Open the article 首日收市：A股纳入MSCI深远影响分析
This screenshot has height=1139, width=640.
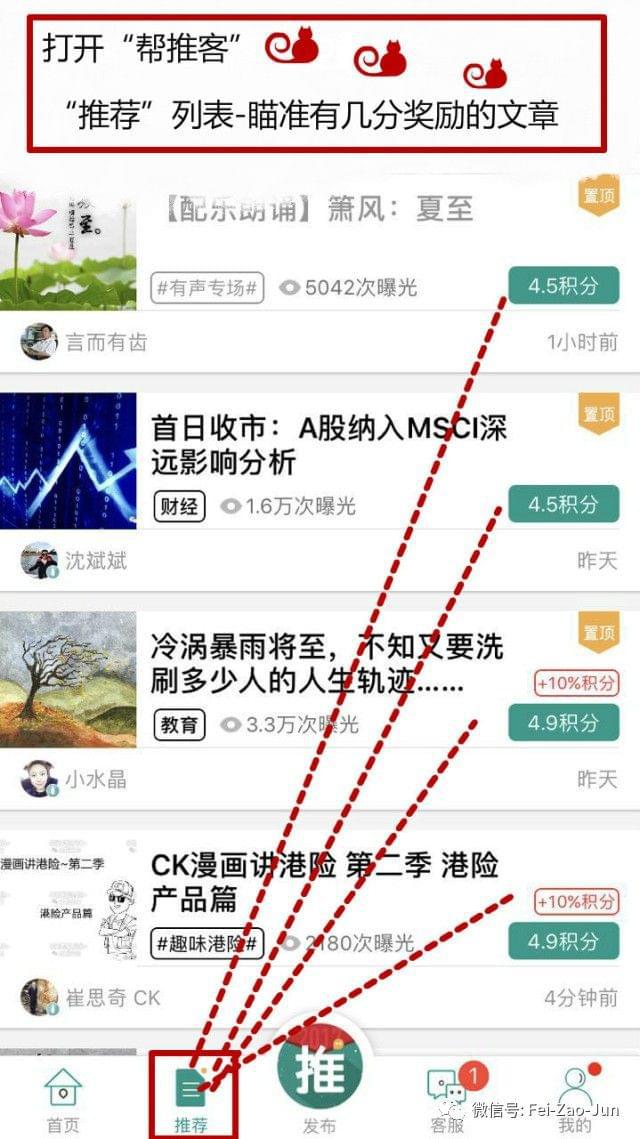pos(328,445)
